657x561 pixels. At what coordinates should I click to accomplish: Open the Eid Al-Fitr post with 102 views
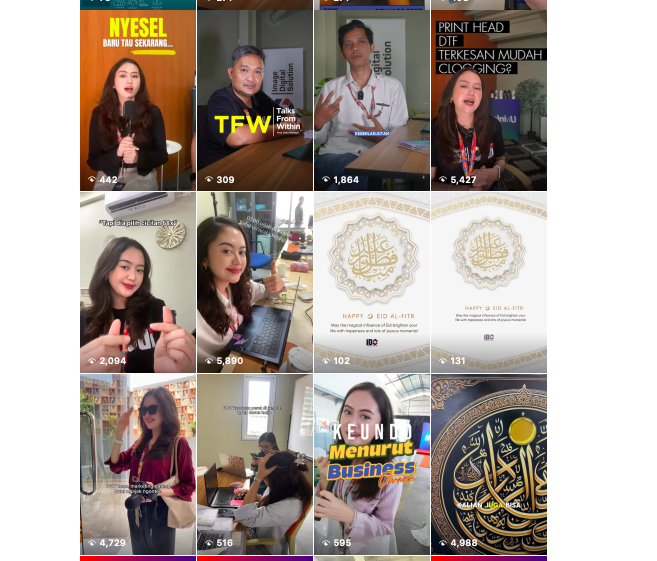372,283
